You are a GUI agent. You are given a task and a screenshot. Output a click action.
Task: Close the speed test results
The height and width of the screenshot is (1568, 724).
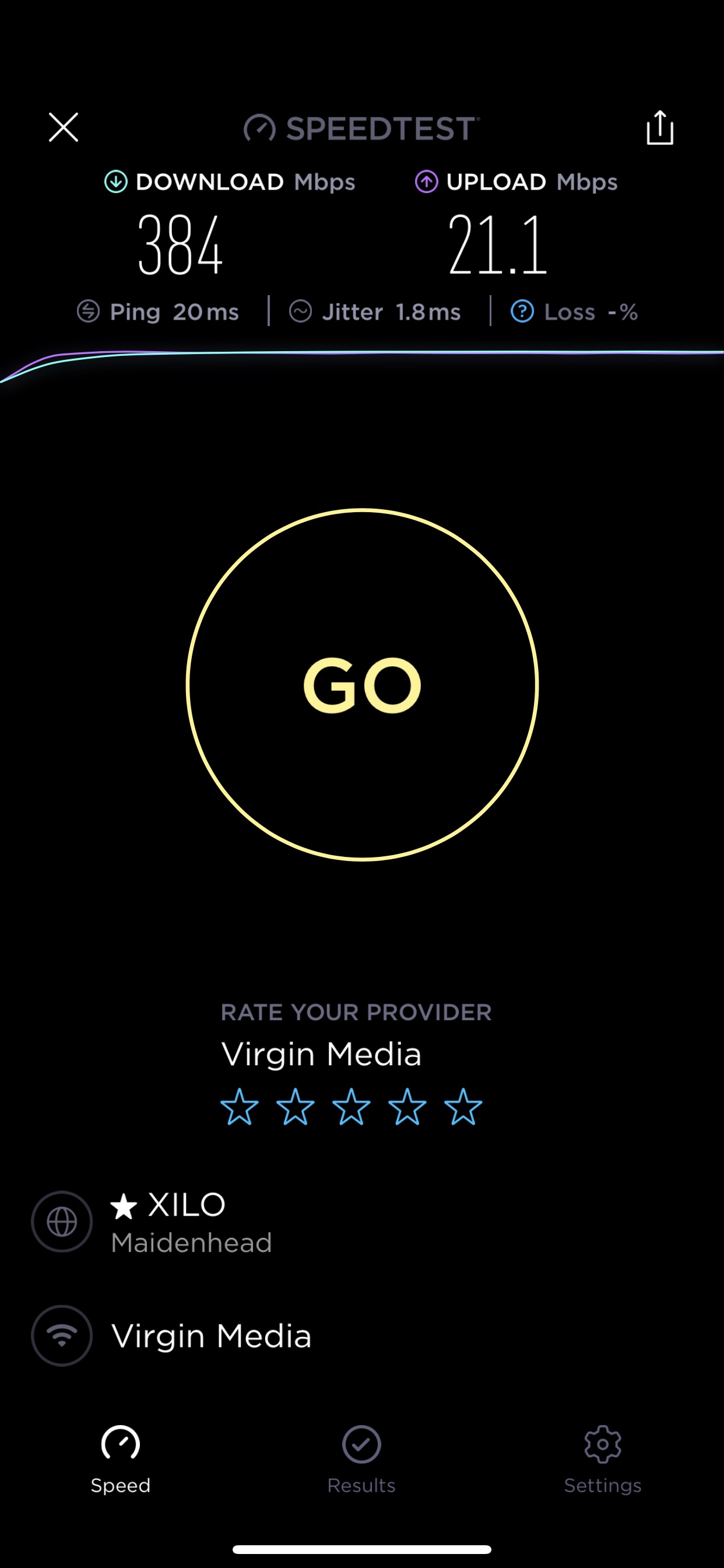[x=64, y=127]
